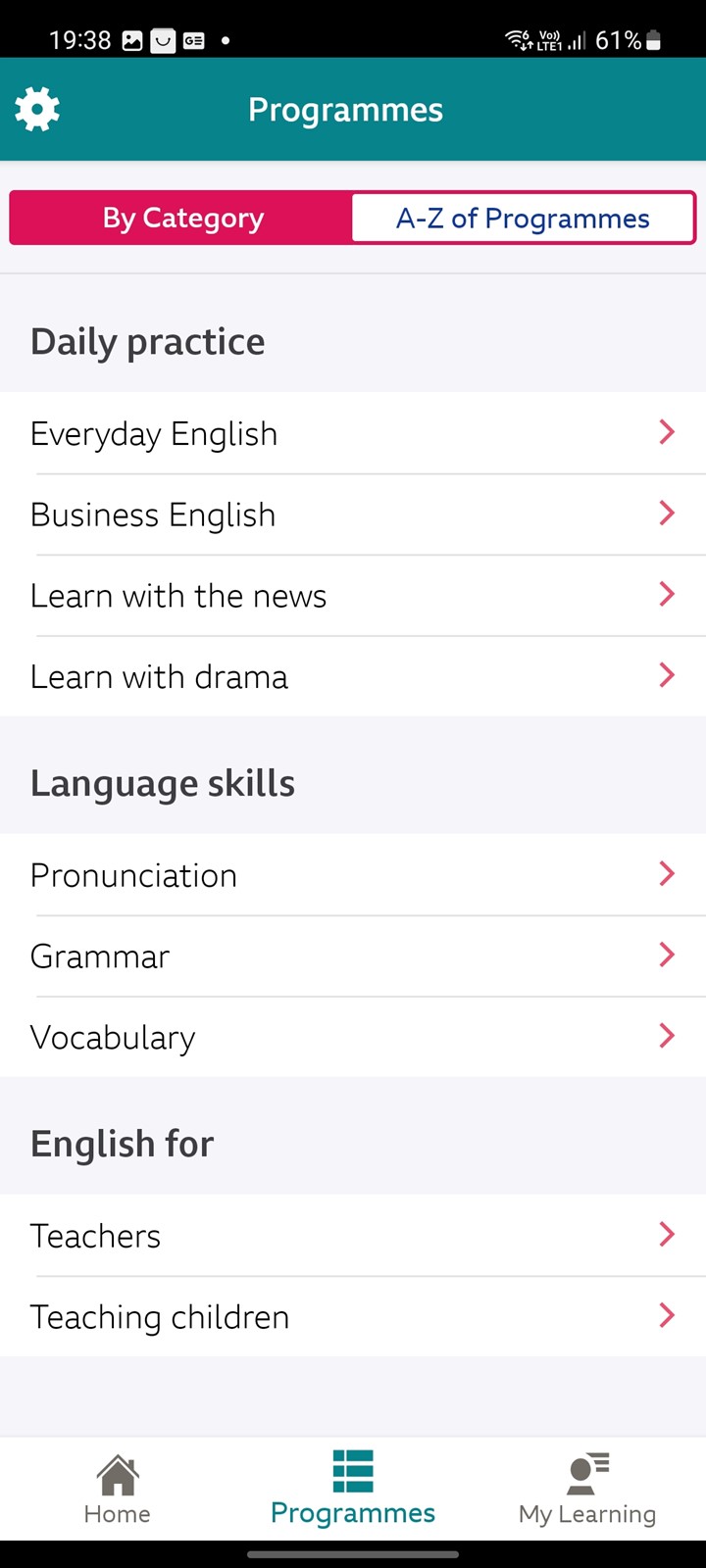706x1568 pixels.
Task: Switch to My Learning tab
Action: [x=587, y=1489]
